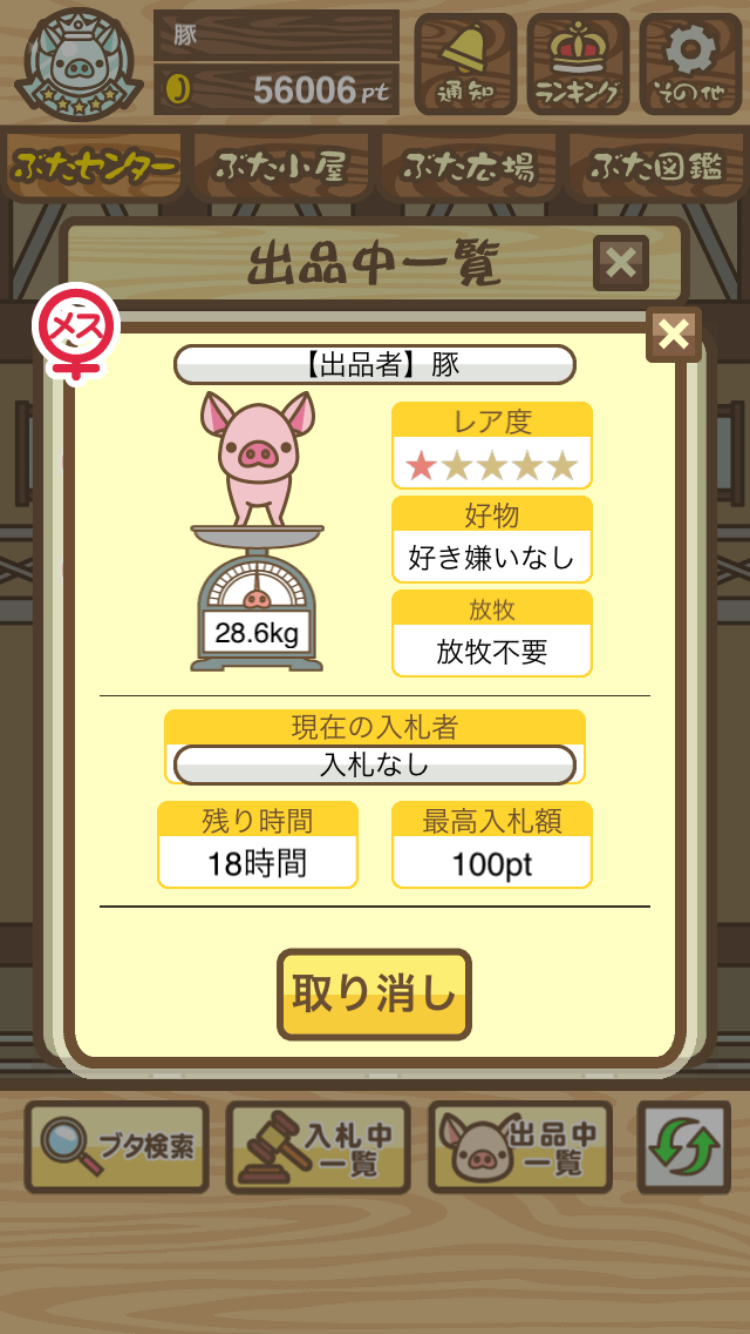The height and width of the screenshot is (1334, 750).
Task: Open the 通知 notifications bell
Action: 465,63
